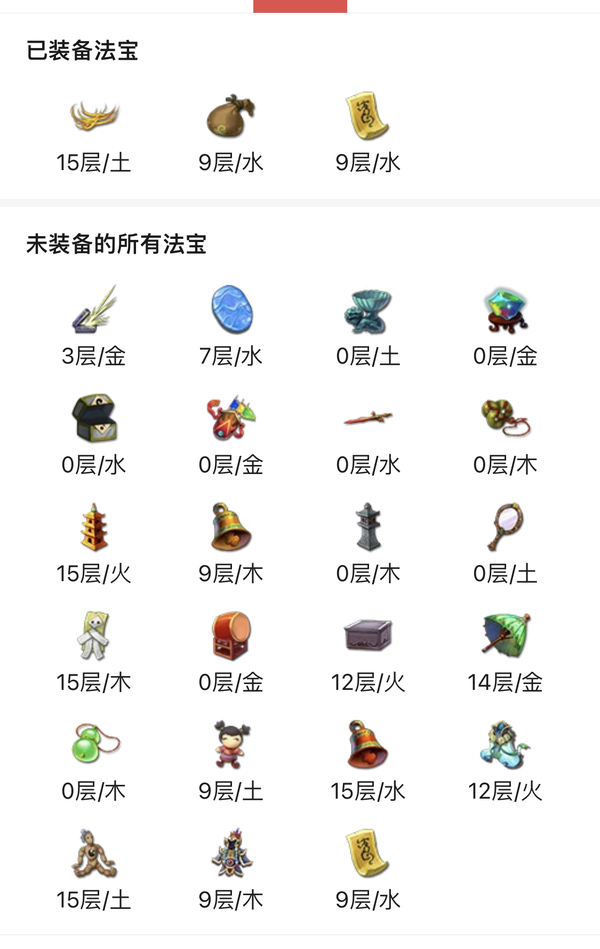Tap the 7层/水 blue stone treasure
The height and width of the screenshot is (949, 600).
click(x=231, y=310)
